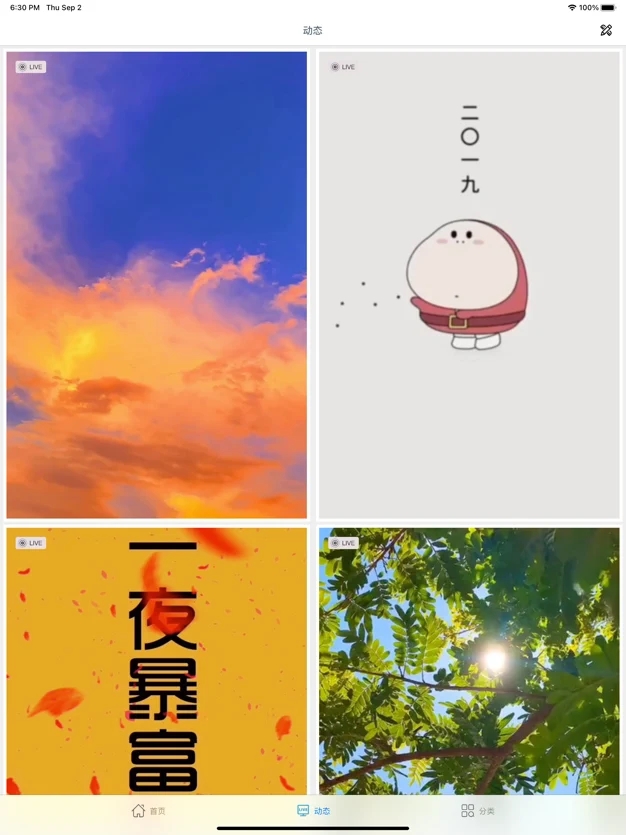This screenshot has height=835, width=626.
Task: Open the green leaves sunlight wallpaper
Action: click(x=469, y=660)
